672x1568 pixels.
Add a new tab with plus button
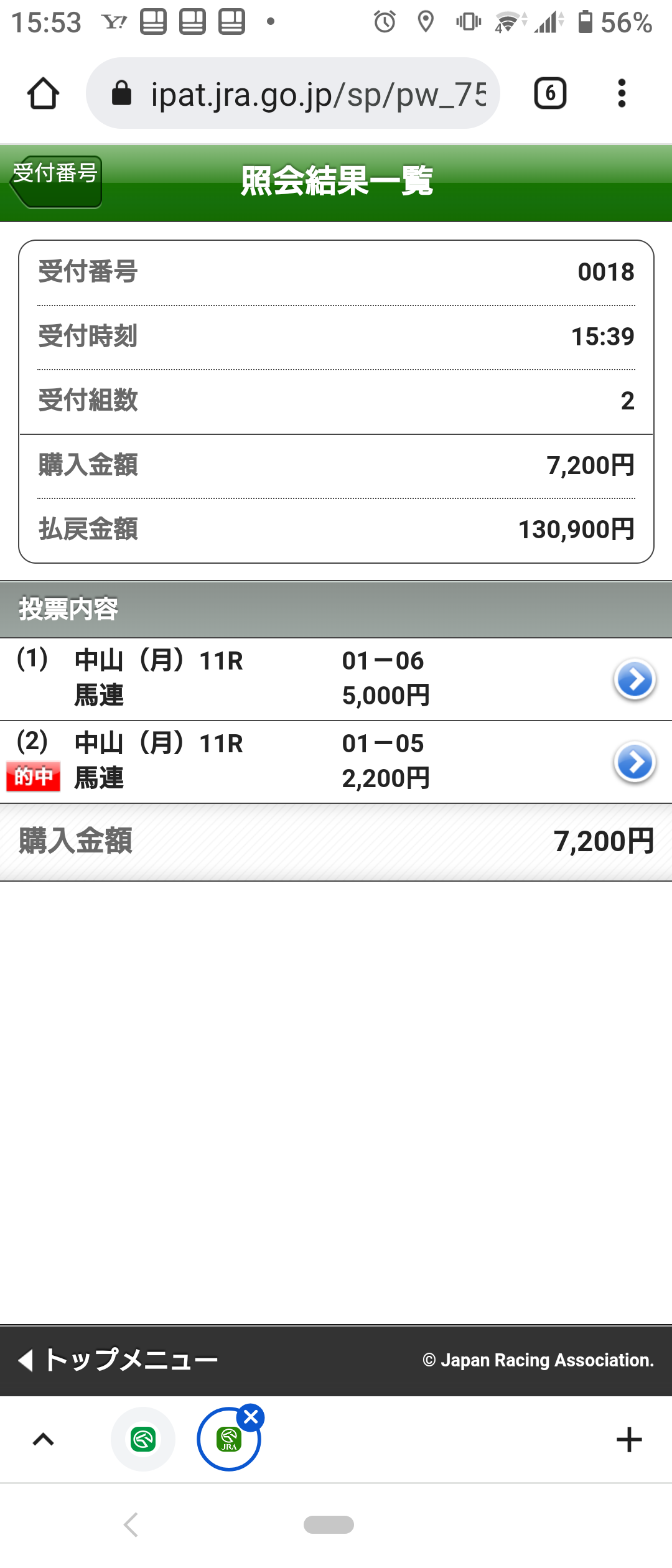(x=628, y=1439)
